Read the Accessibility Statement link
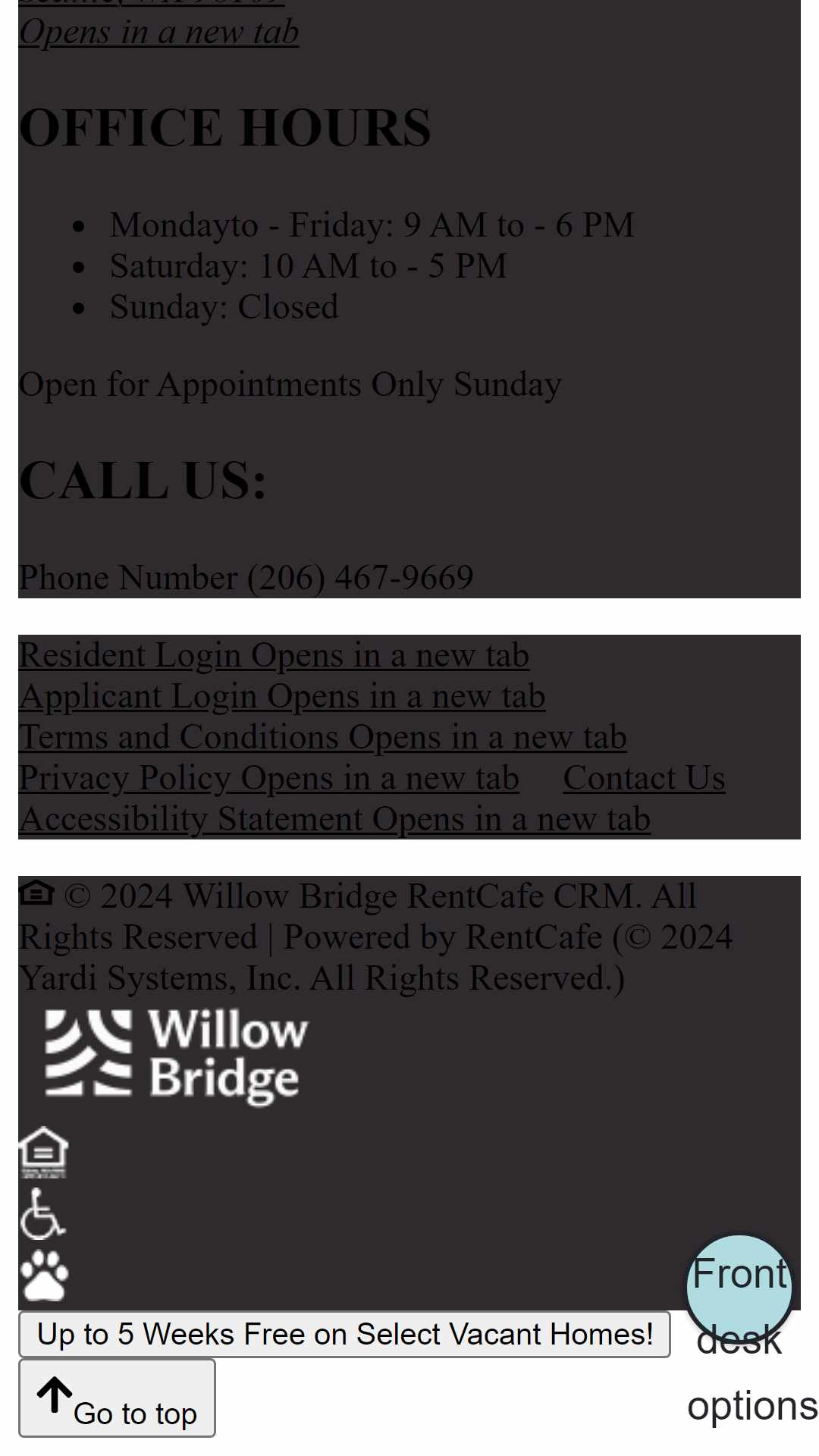This screenshot has width=819, height=1456. (334, 819)
